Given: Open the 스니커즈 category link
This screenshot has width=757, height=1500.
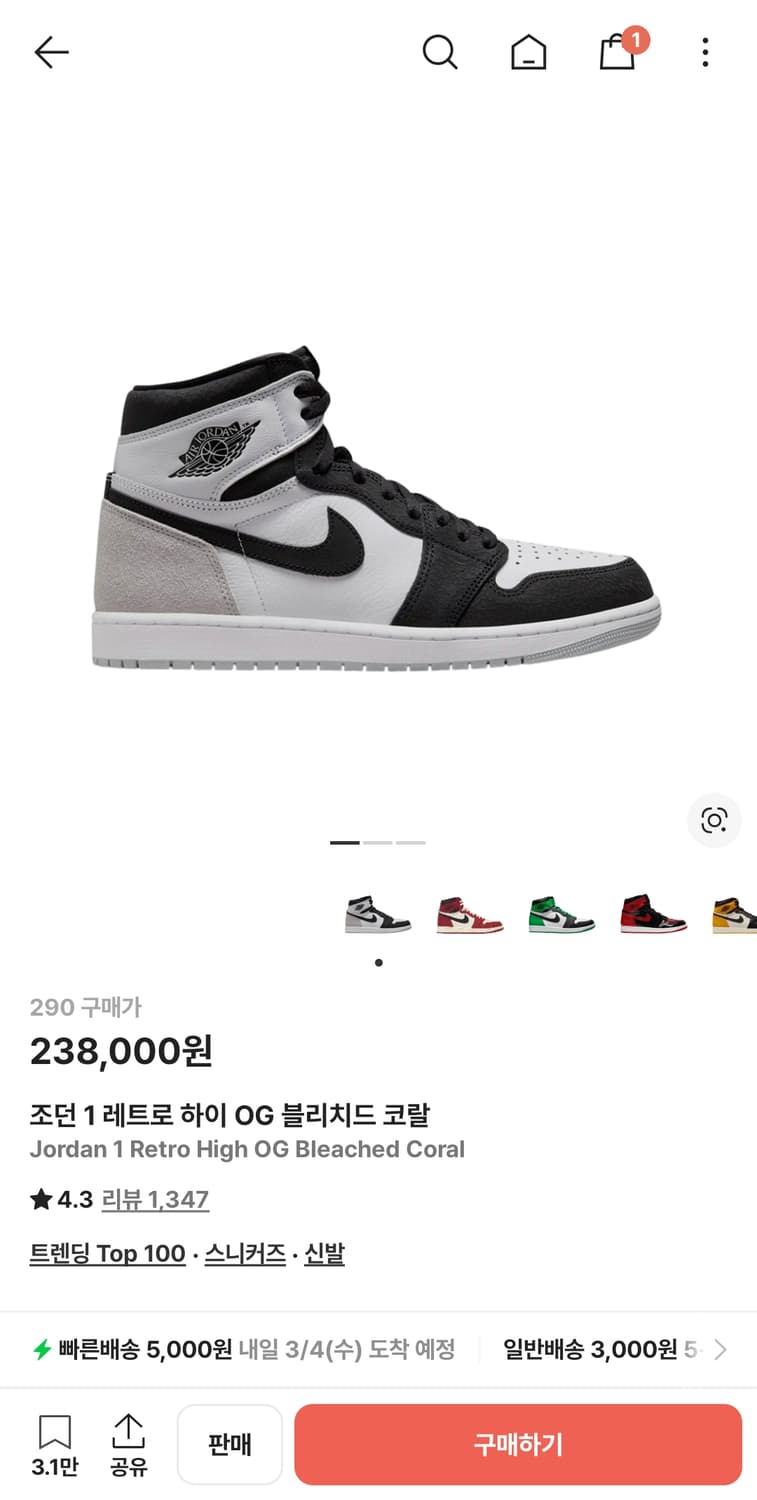Looking at the screenshot, I should tap(243, 1253).
